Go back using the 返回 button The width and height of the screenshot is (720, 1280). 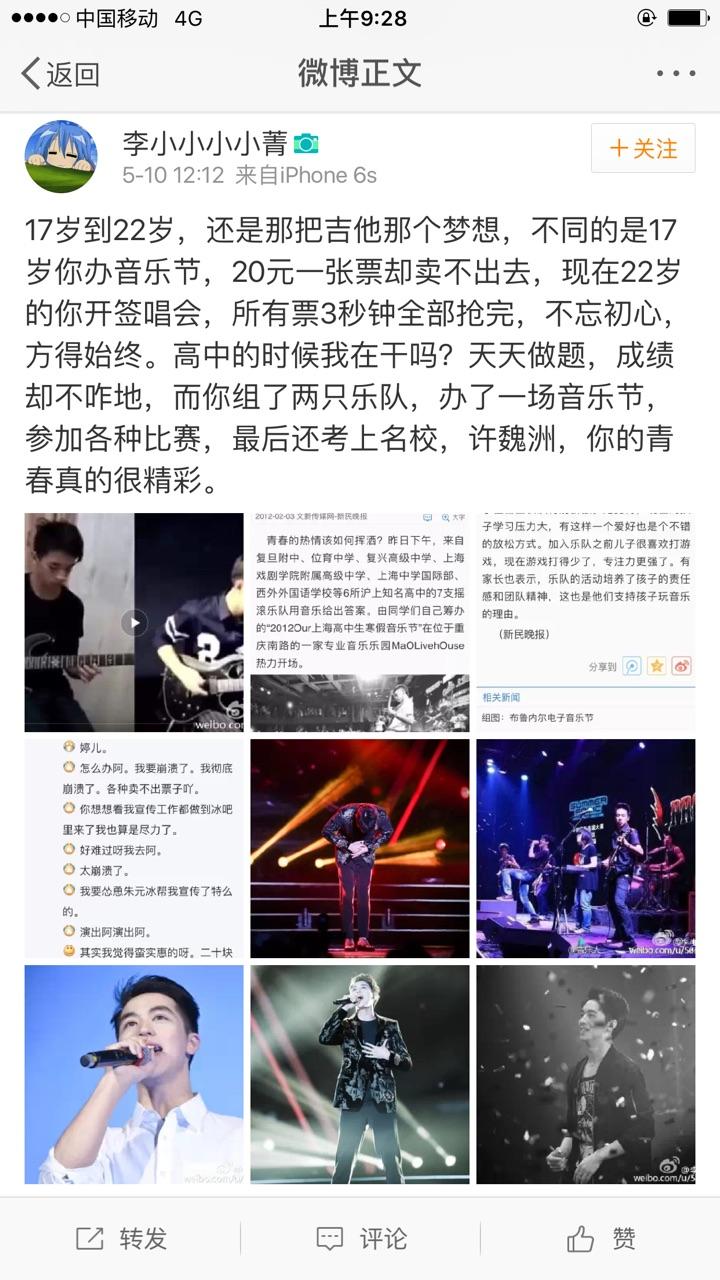pyautogui.click(x=60, y=73)
